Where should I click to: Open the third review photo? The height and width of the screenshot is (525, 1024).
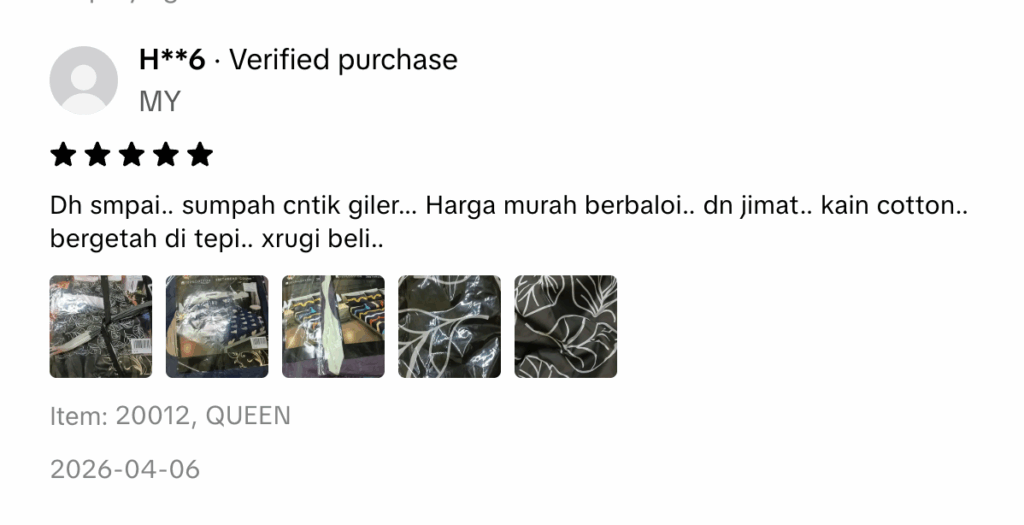click(x=333, y=327)
